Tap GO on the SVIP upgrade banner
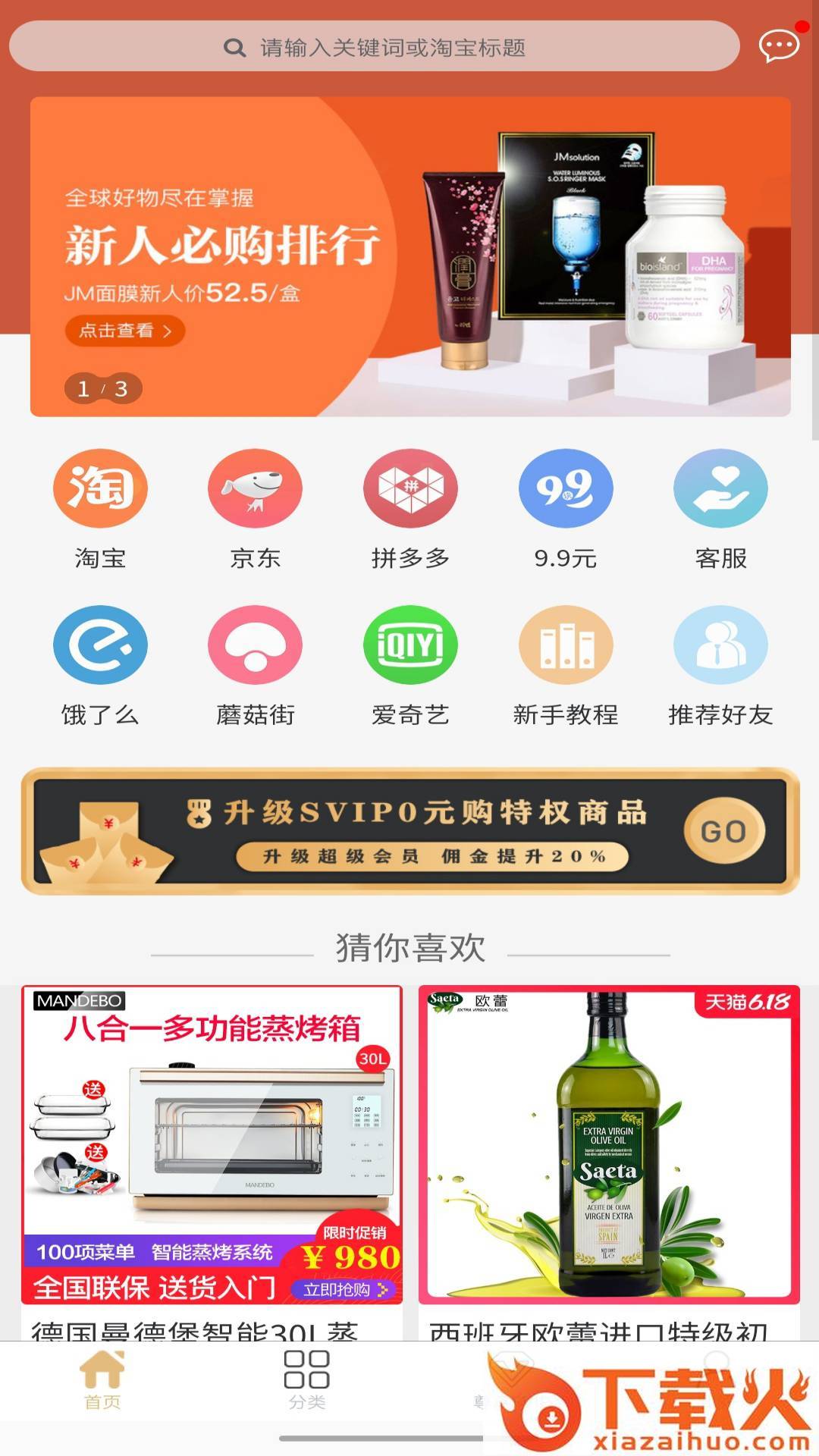The height and width of the screenshot is (1456, 819). tap(723, 831)
